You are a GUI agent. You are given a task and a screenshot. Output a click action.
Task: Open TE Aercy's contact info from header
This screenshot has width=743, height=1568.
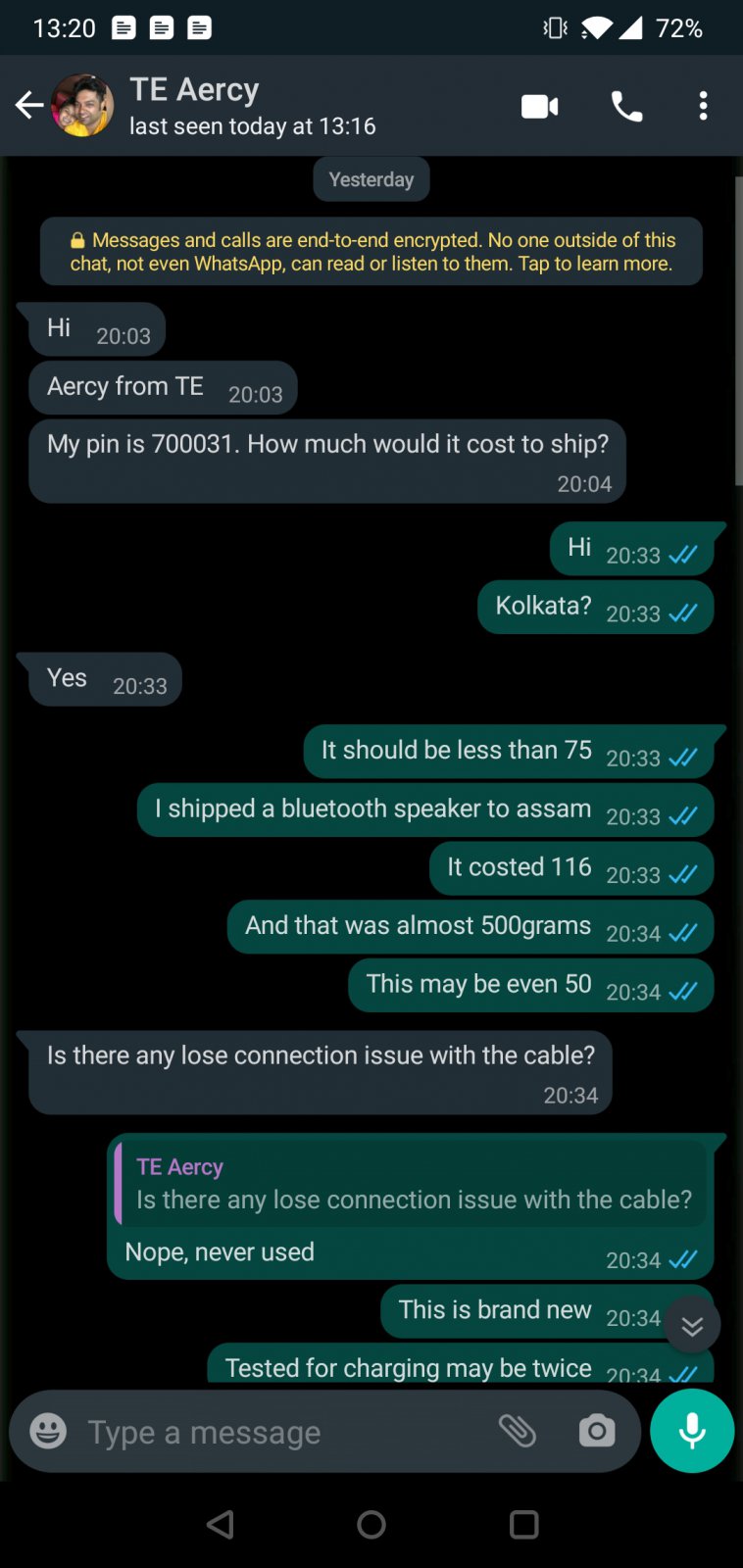tap(252, 105)
